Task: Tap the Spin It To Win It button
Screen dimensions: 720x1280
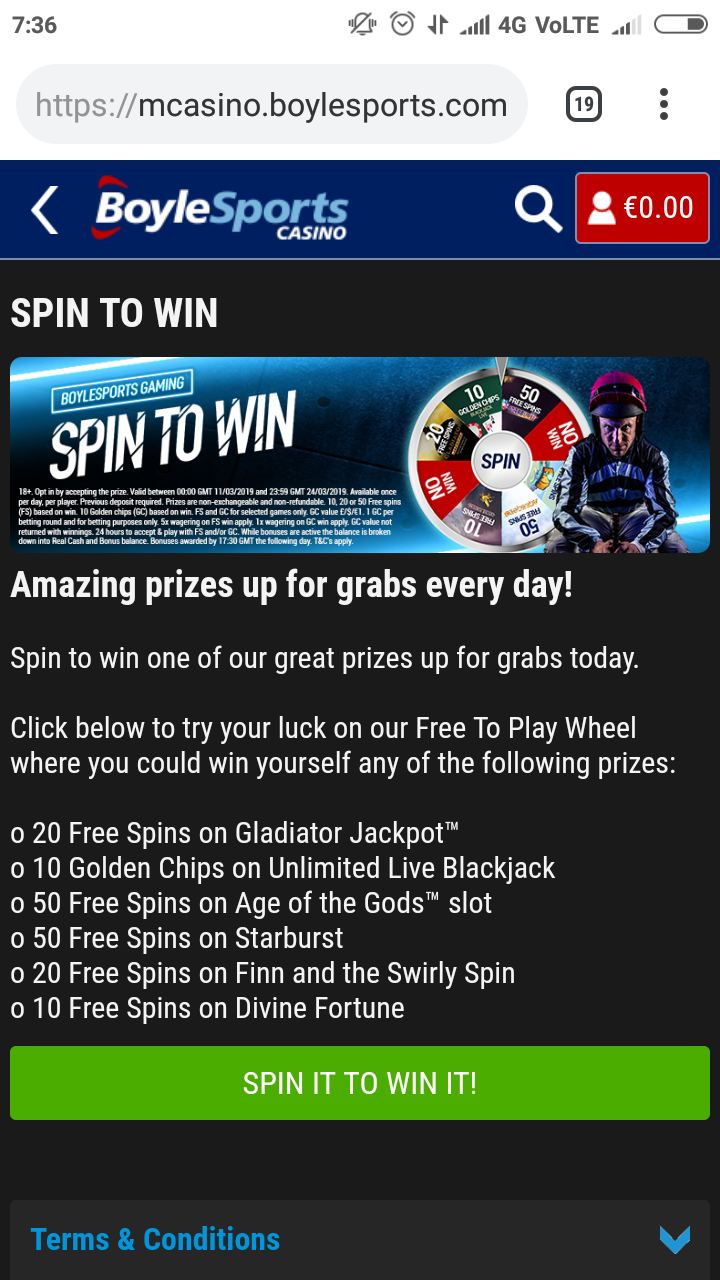Action: pyautogui.click(x=360, y=1083)
